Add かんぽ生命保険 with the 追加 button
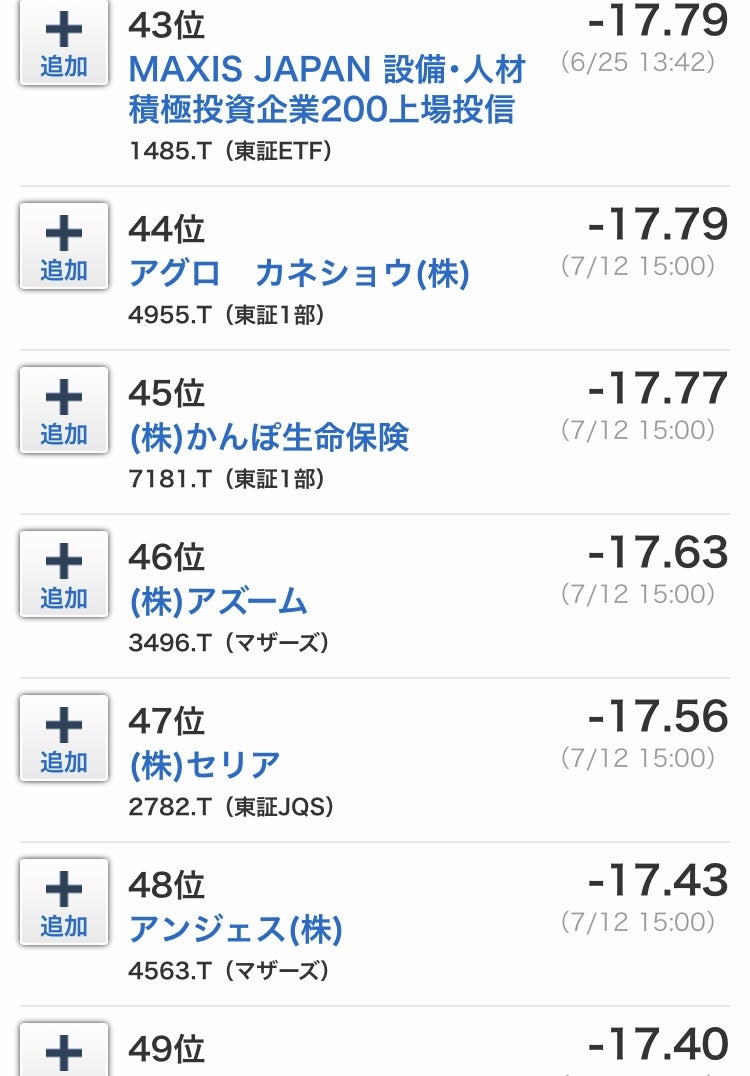This screenshot has height=1076, width=750. point(64,410)
